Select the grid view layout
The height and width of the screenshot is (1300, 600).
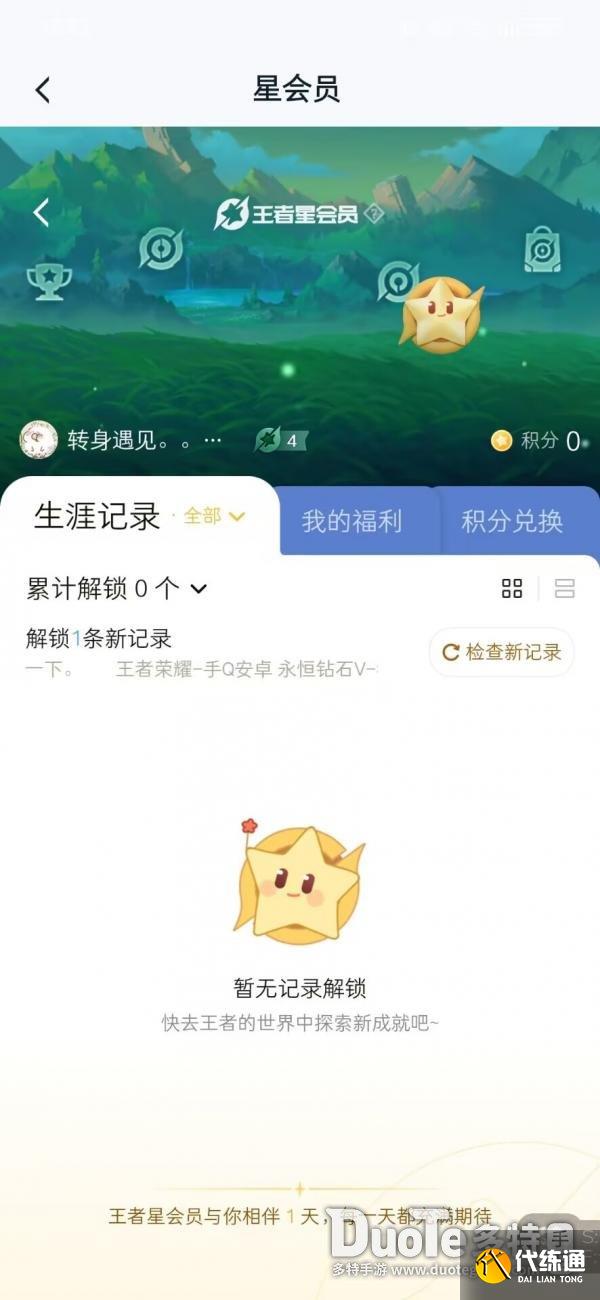512,588
